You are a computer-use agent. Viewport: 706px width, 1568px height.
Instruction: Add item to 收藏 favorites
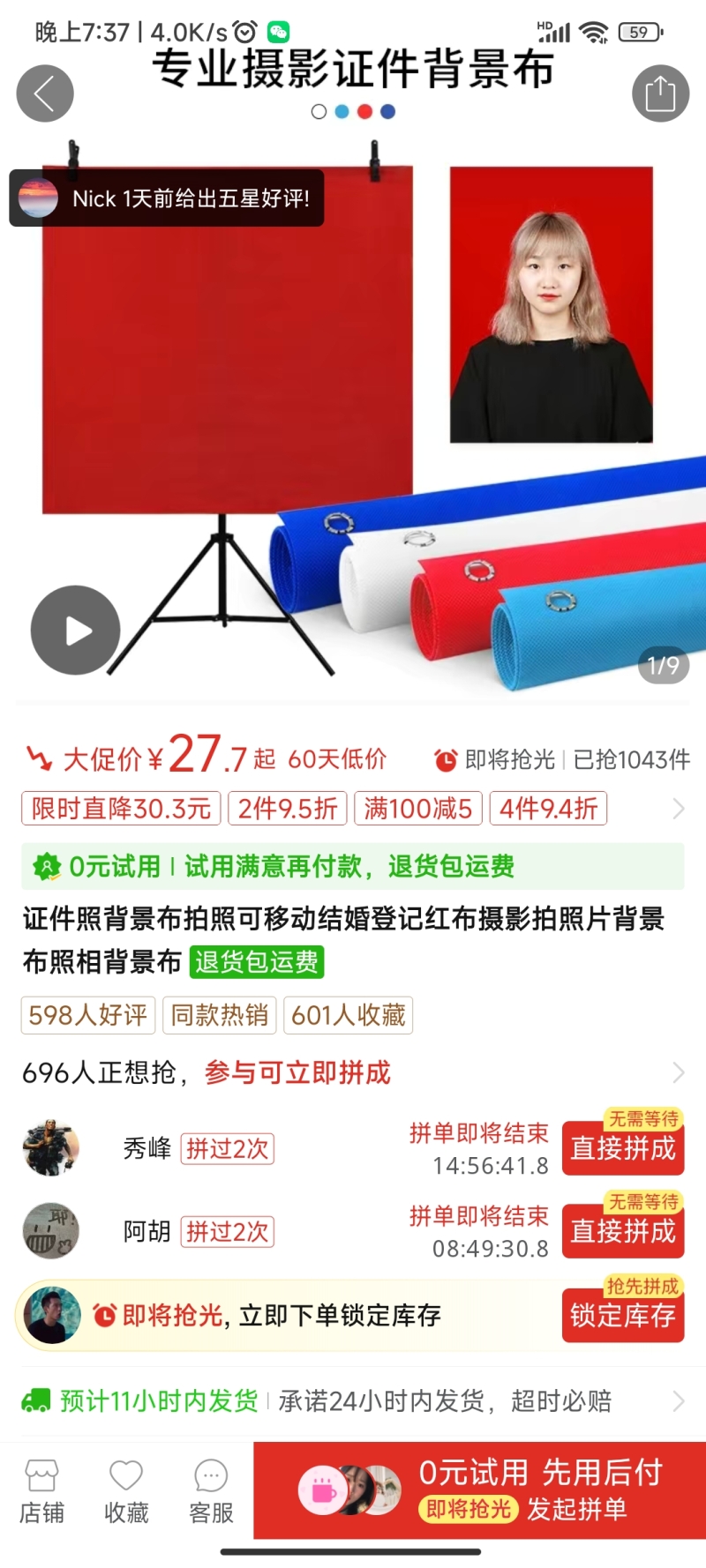(126, 1491)
